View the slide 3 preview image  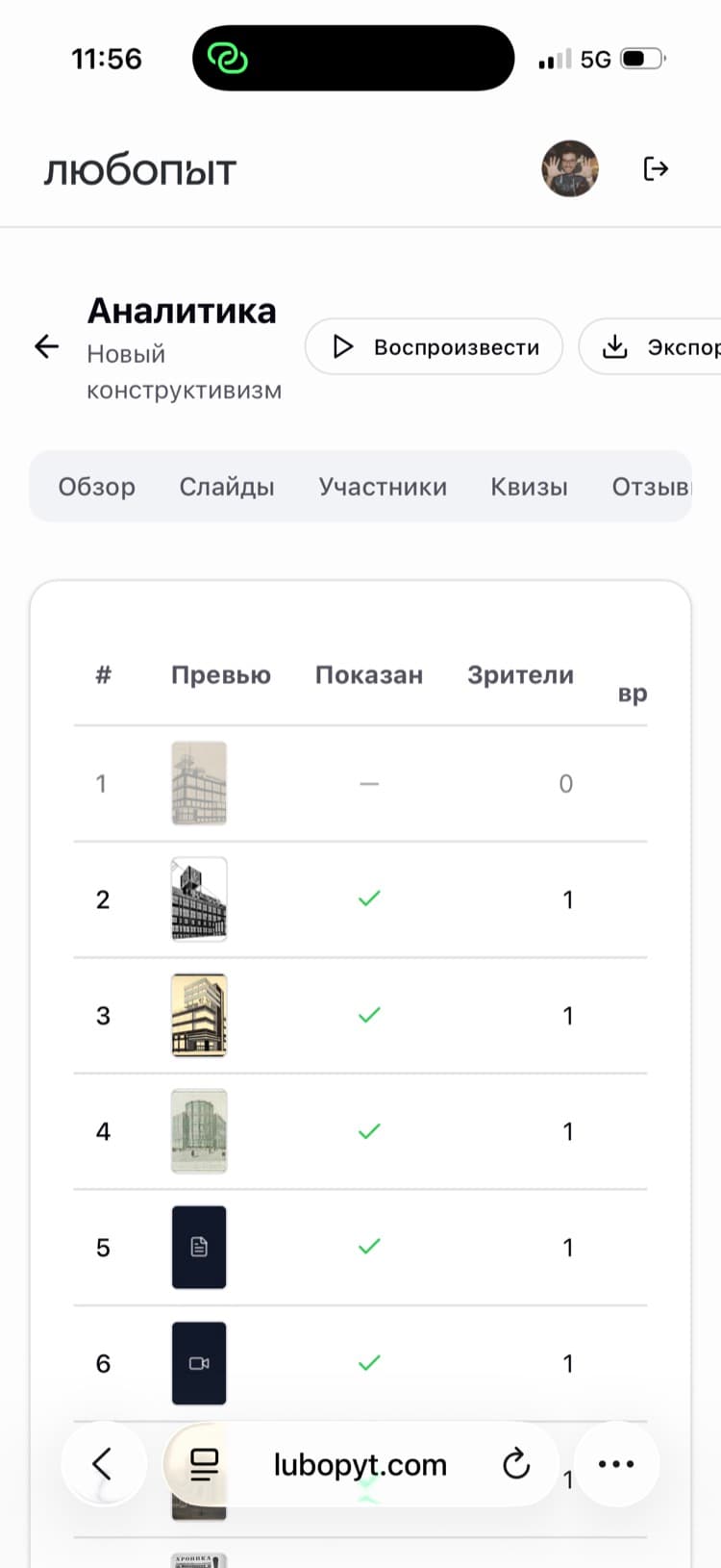point(199,1015)
